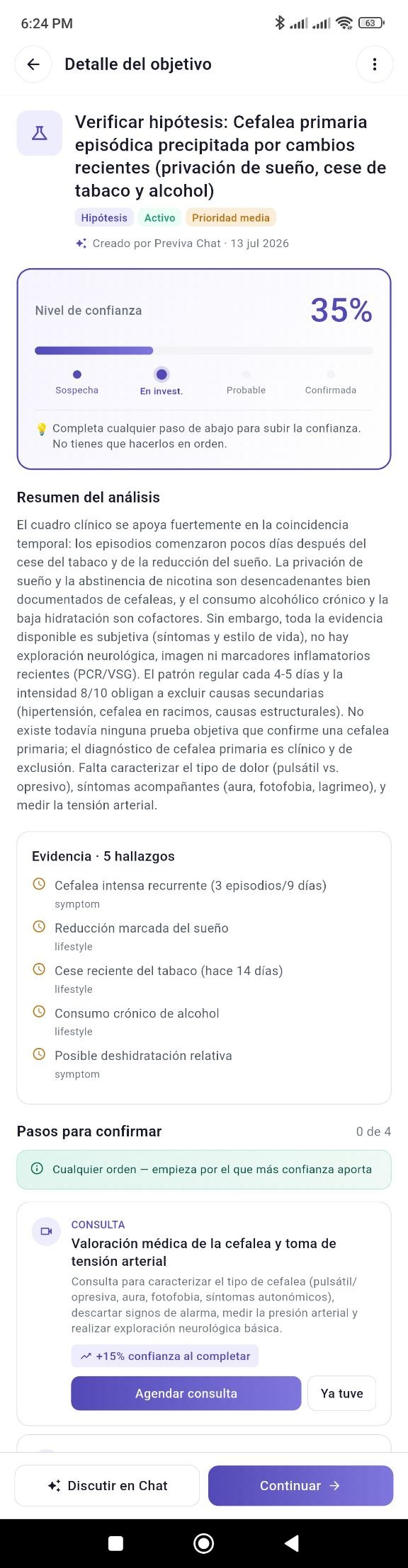Tap the system back triangle
This screenshot has width=408, height=1568.
click(x=291, y=1543)
